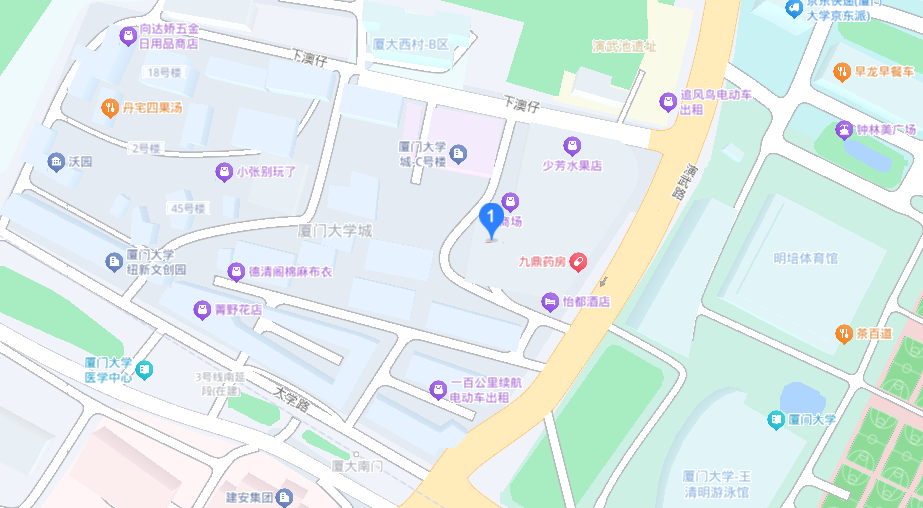Tap the 厦门大学城-C号楼 marker
923x508 pixels.
coord(458,153)
